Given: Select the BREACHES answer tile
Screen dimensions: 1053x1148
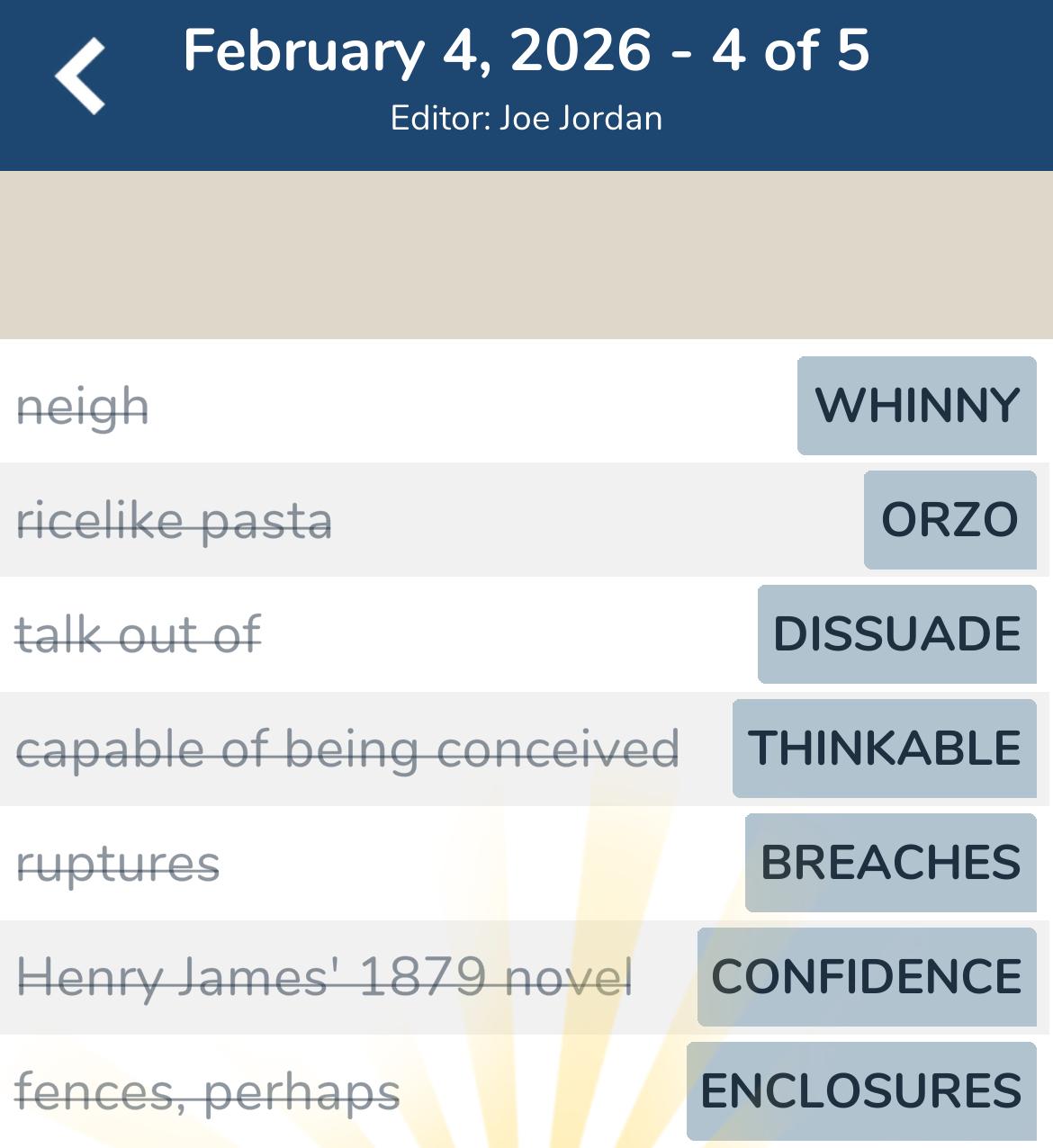Looking at the screenshot, I should click(889, 862).
